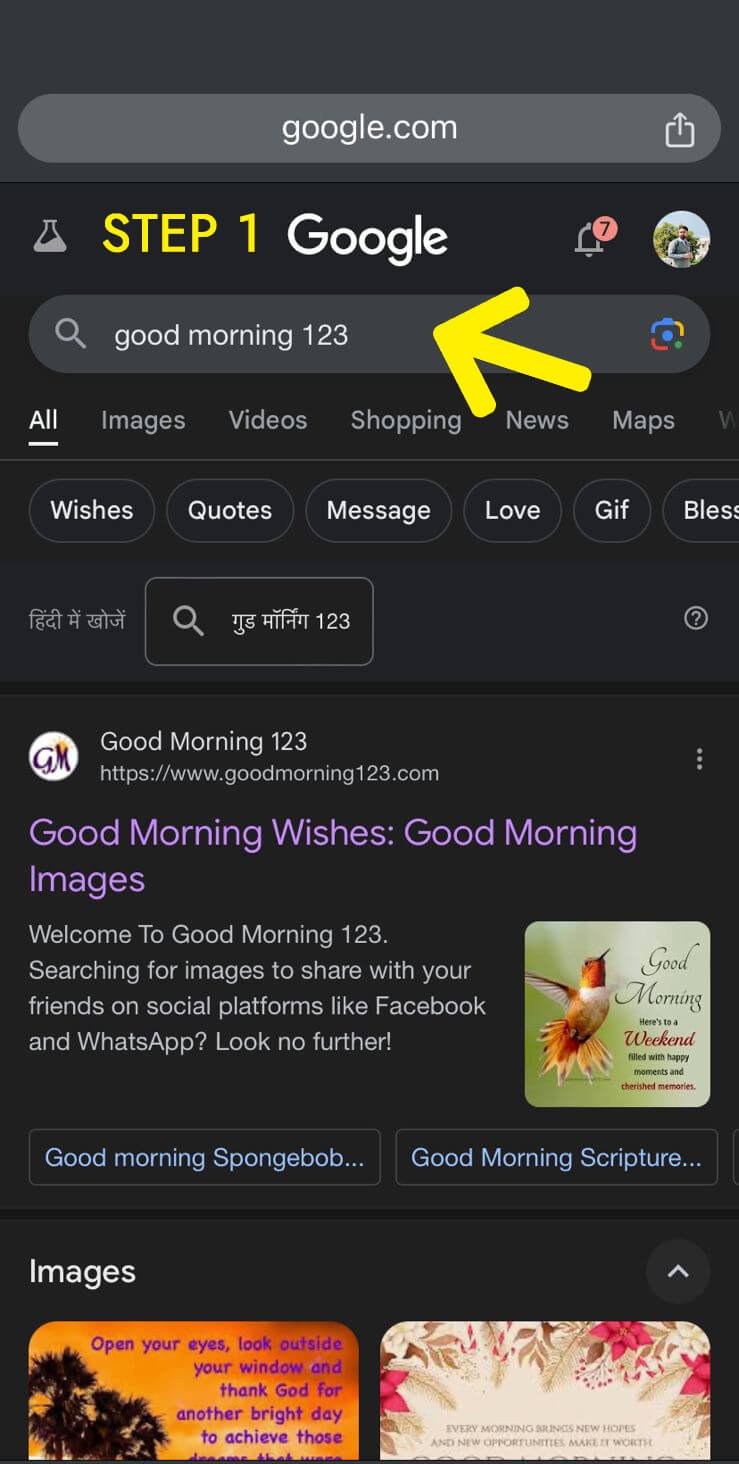This screenshot has width=739, height=1464.
Task: Switch to the Videos tab
Action: (x=267, y=420)
